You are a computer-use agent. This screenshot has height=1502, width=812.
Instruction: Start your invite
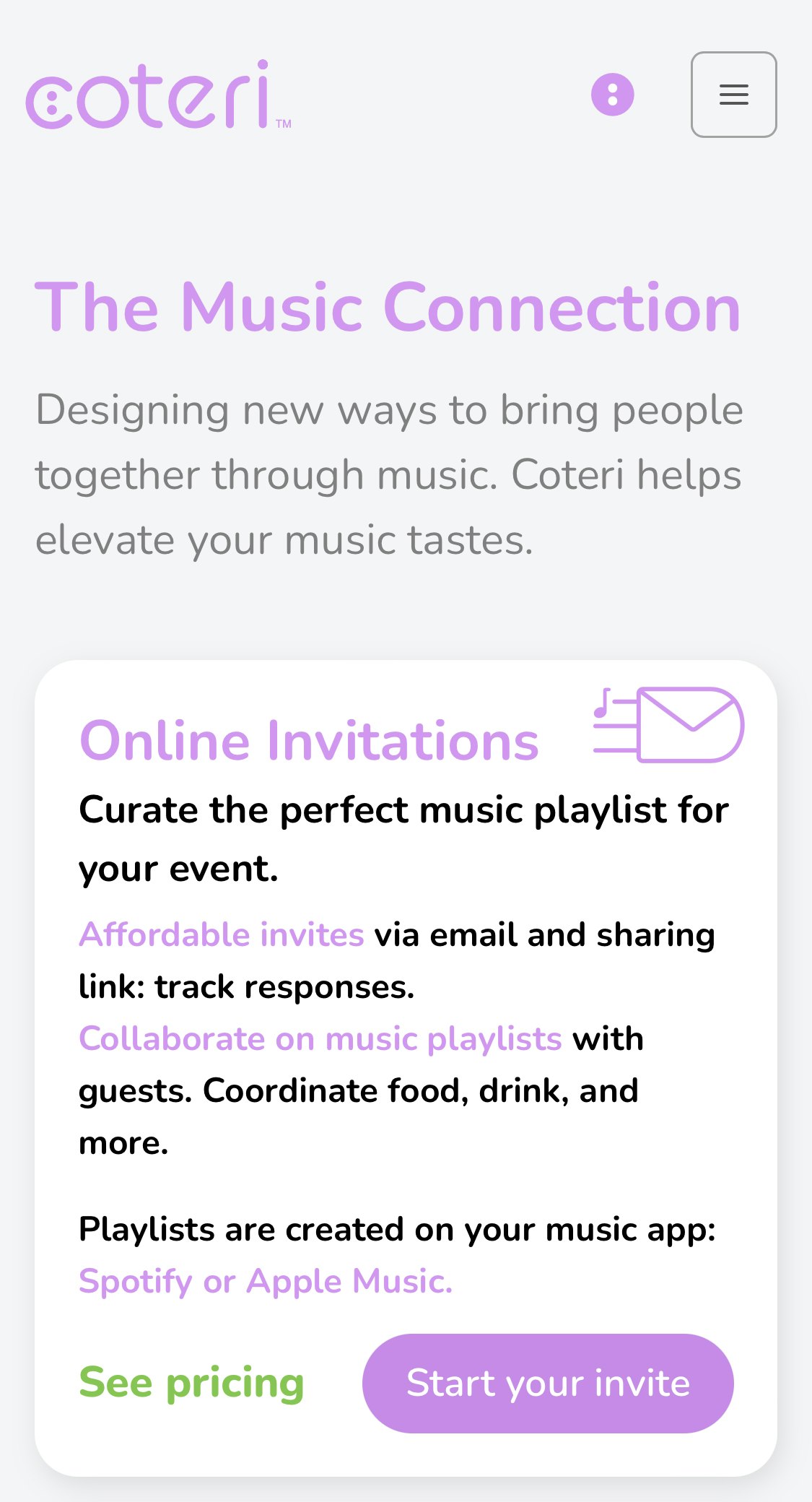click(548, 1383)
